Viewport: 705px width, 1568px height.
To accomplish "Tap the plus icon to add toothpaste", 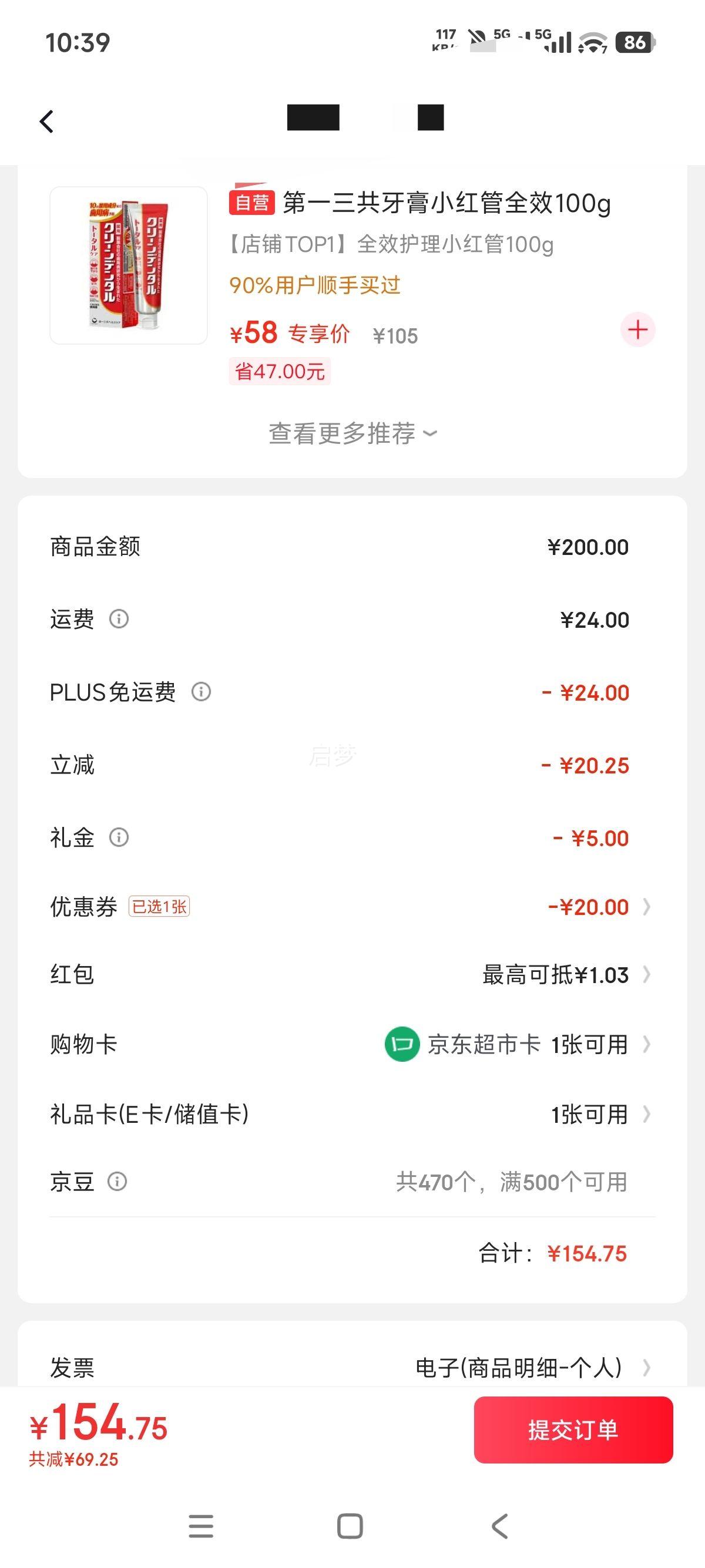I will click(x=637, y=329).
